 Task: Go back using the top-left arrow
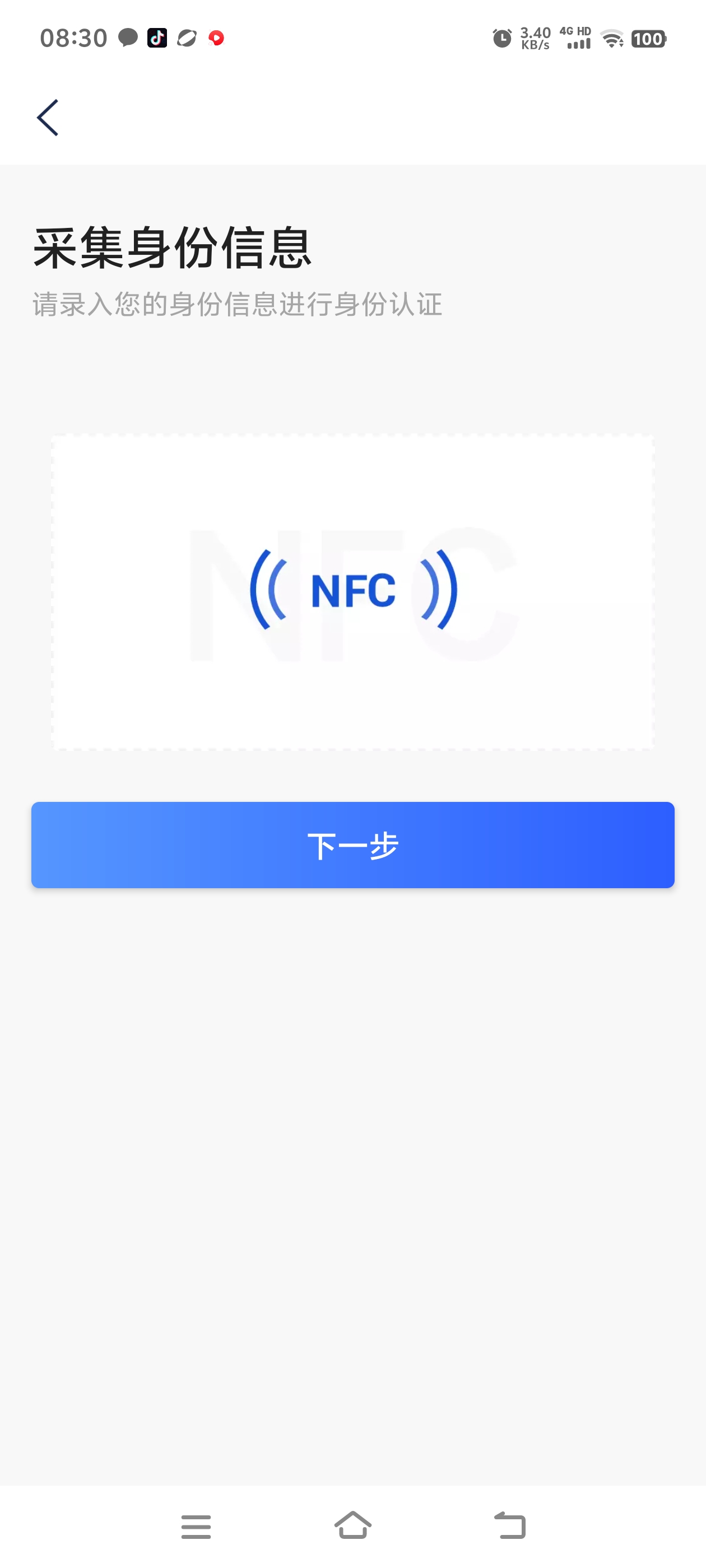click(48, 118)
